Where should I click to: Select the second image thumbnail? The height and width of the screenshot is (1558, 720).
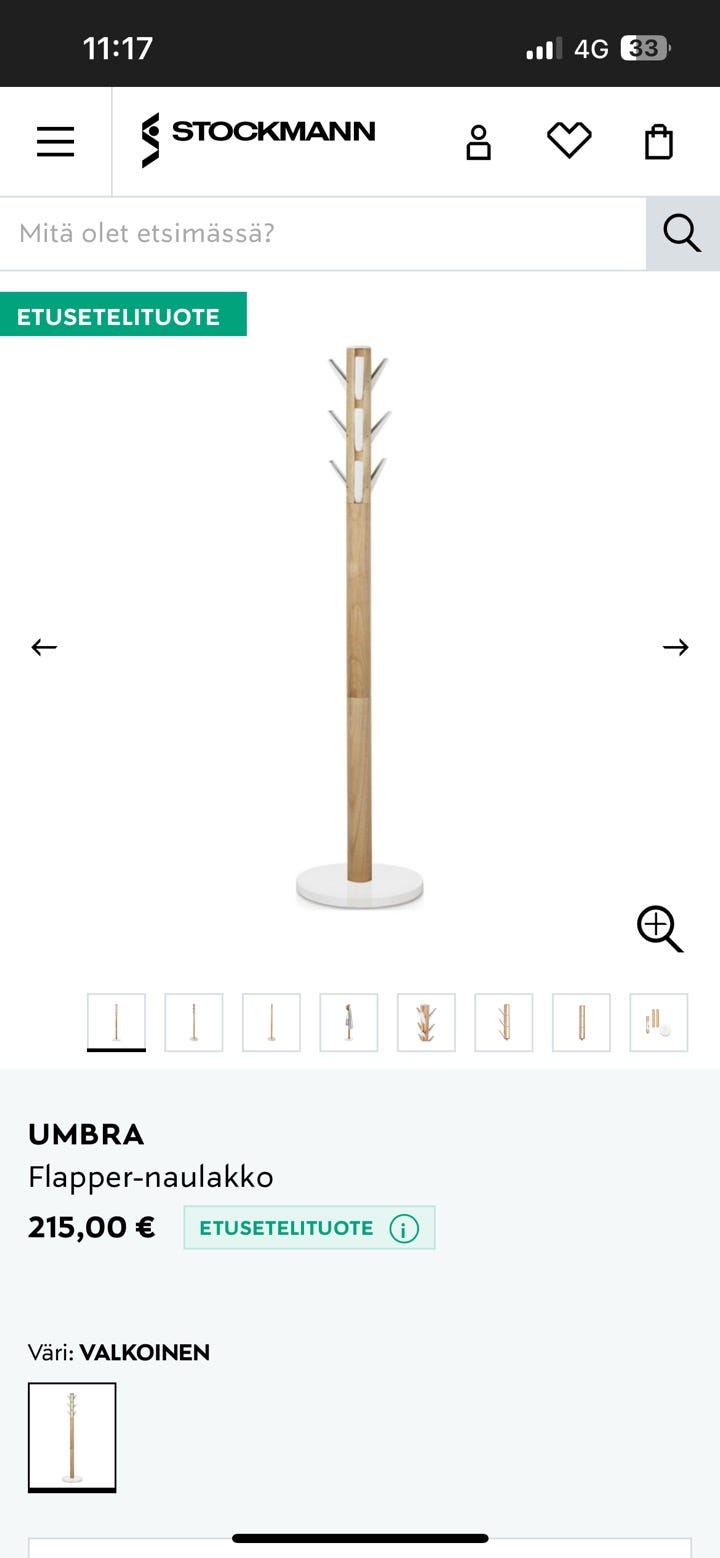(x=194, y=1022)
